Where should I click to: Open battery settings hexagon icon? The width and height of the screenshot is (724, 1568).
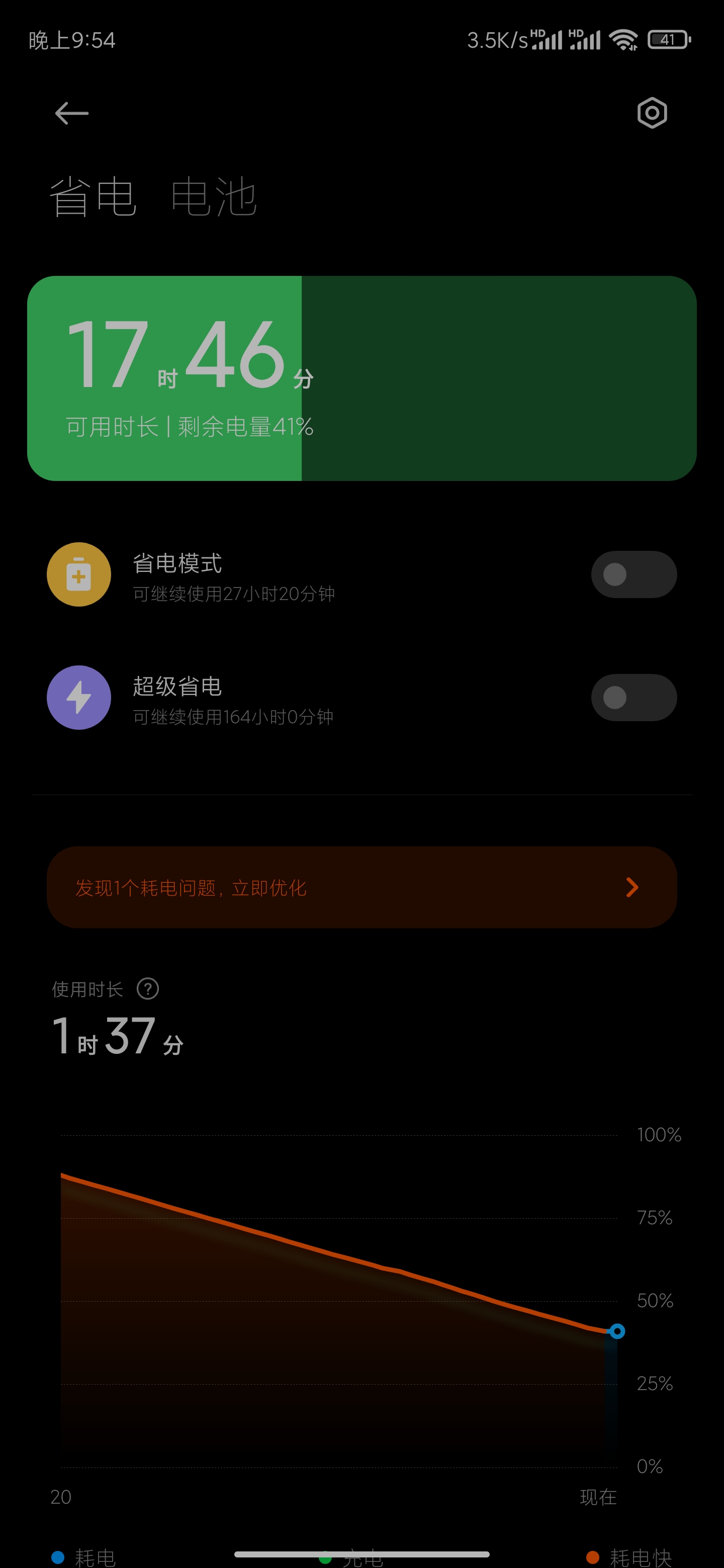click(x=652, y=113)
